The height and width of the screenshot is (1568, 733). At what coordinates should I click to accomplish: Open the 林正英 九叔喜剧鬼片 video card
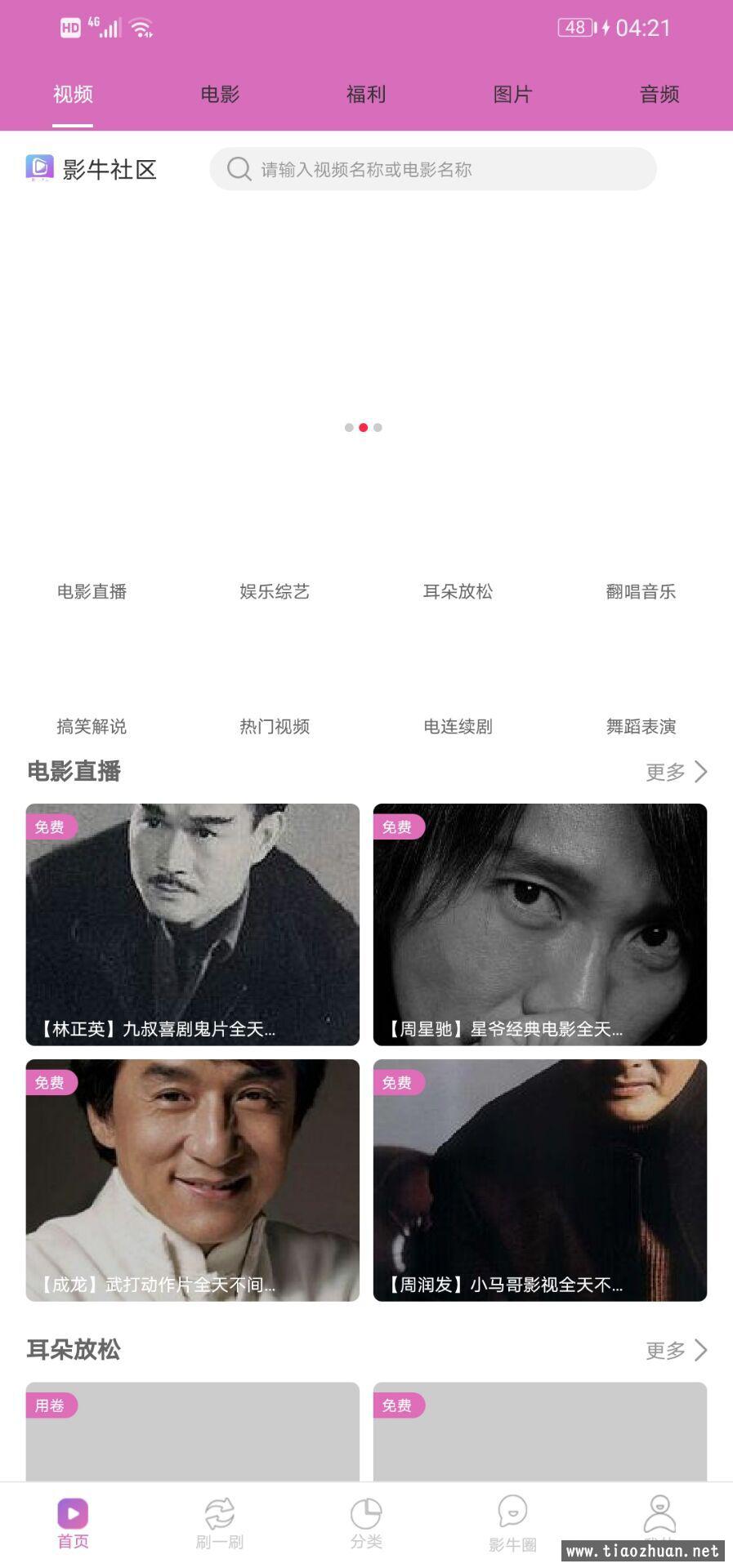(192, 924)
